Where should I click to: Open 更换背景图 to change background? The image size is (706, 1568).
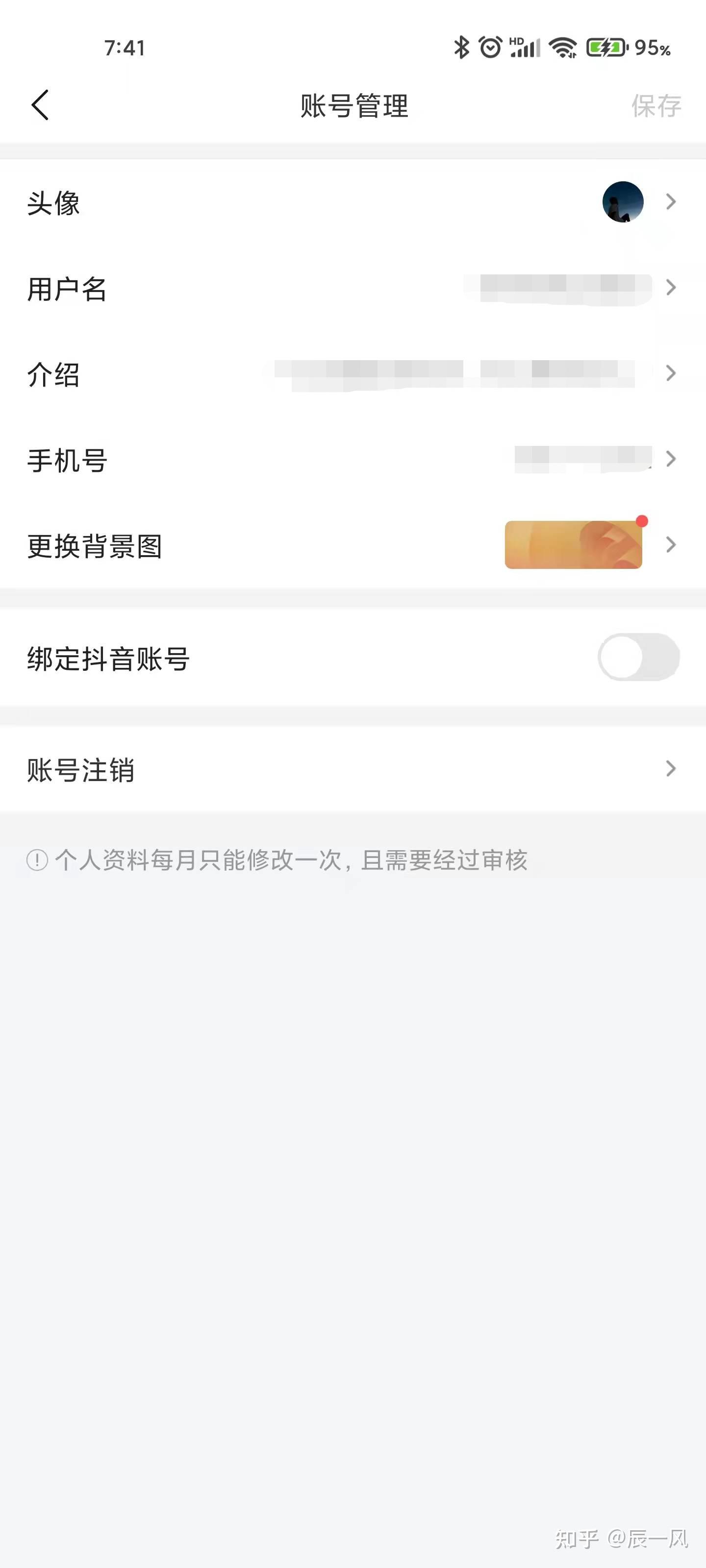pyautogui.click(x=353, y=545)
